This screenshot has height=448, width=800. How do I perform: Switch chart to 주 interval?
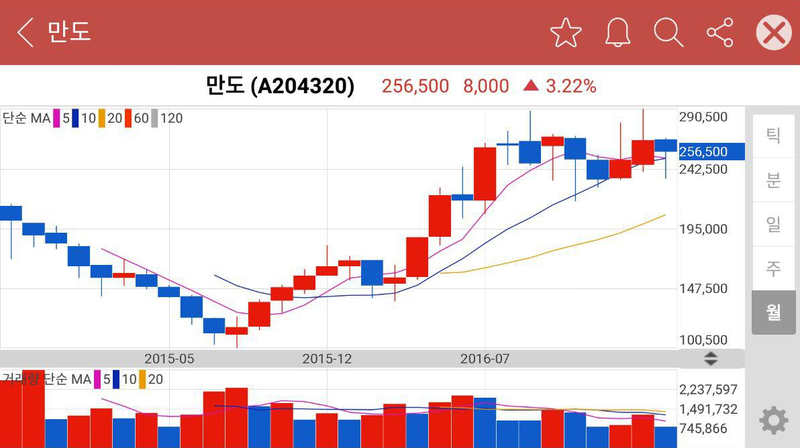(773, 268)
